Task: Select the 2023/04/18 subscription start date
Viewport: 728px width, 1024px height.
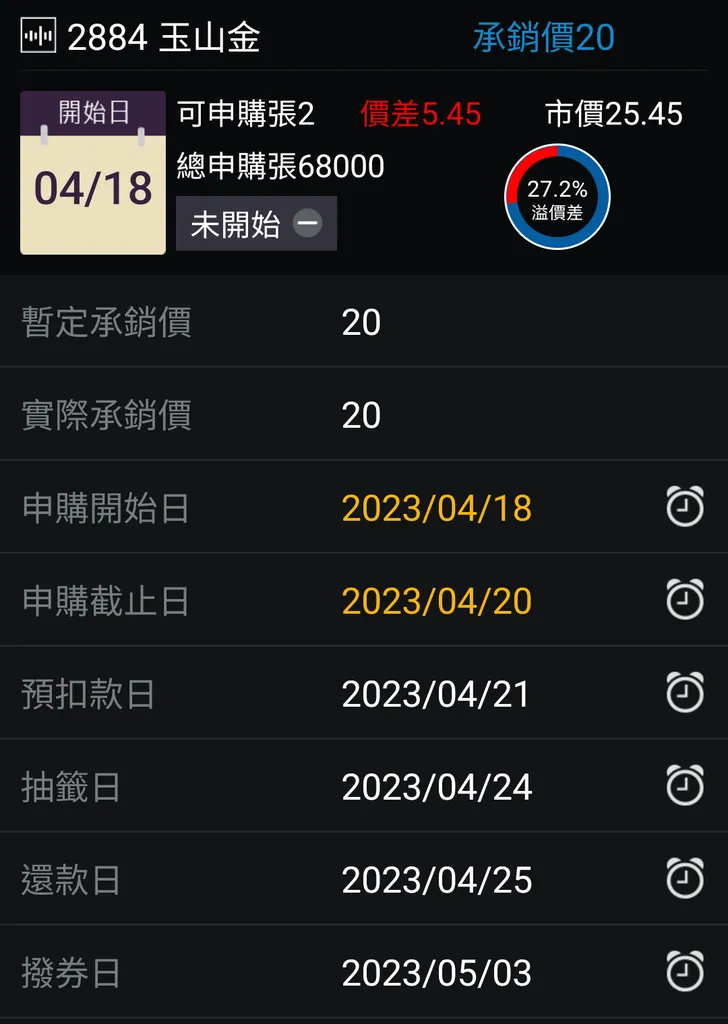Action: coord(435,507)
